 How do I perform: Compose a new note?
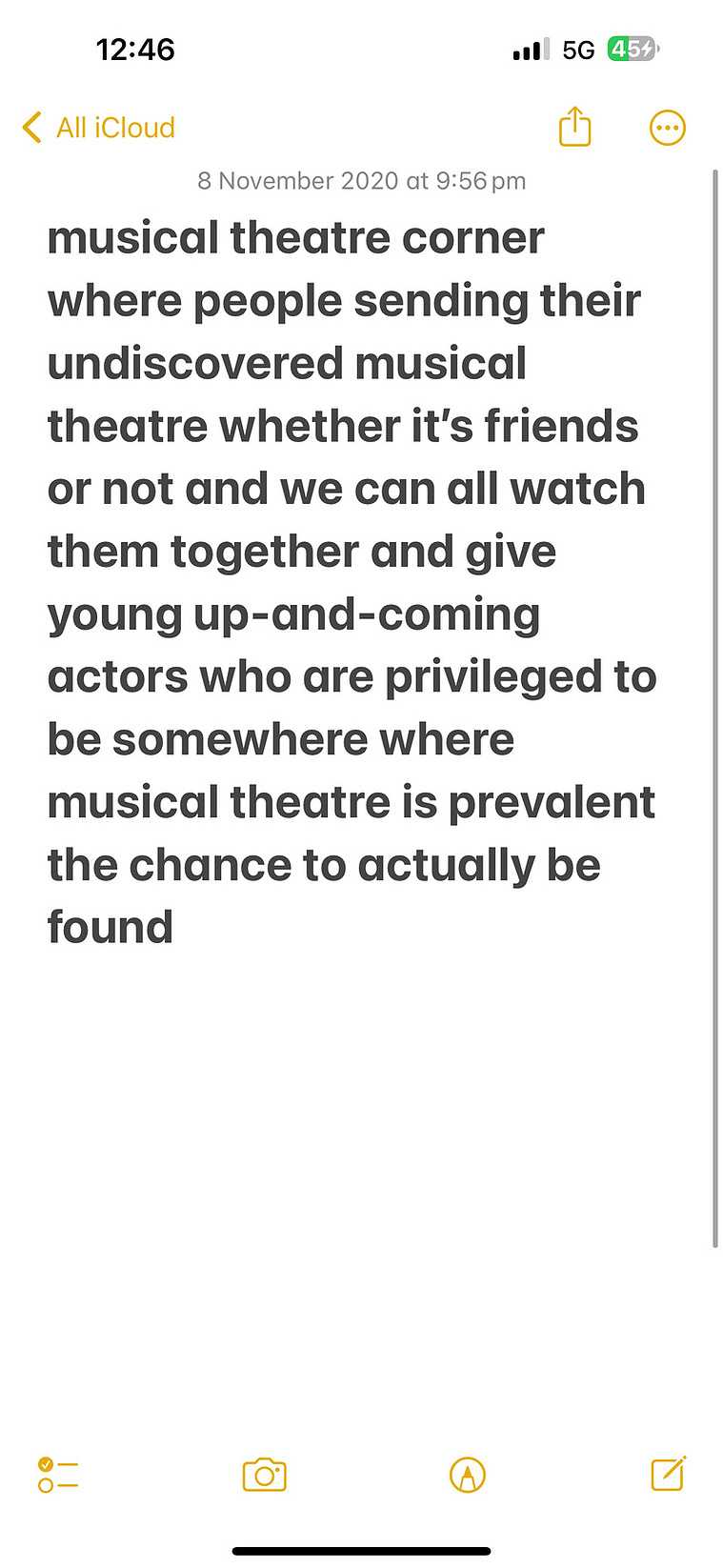pos(669,1474)
